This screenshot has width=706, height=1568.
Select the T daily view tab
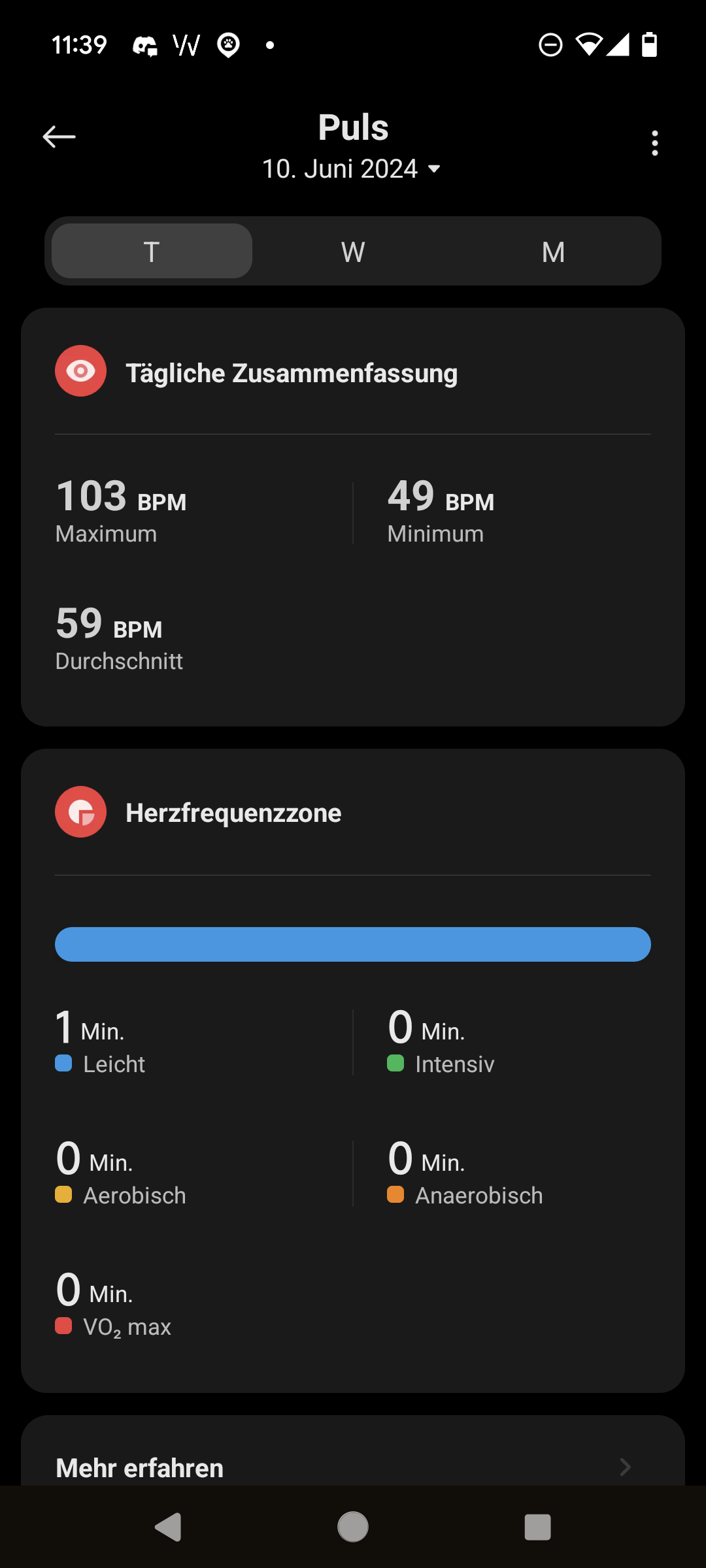(x=152, y=252)
